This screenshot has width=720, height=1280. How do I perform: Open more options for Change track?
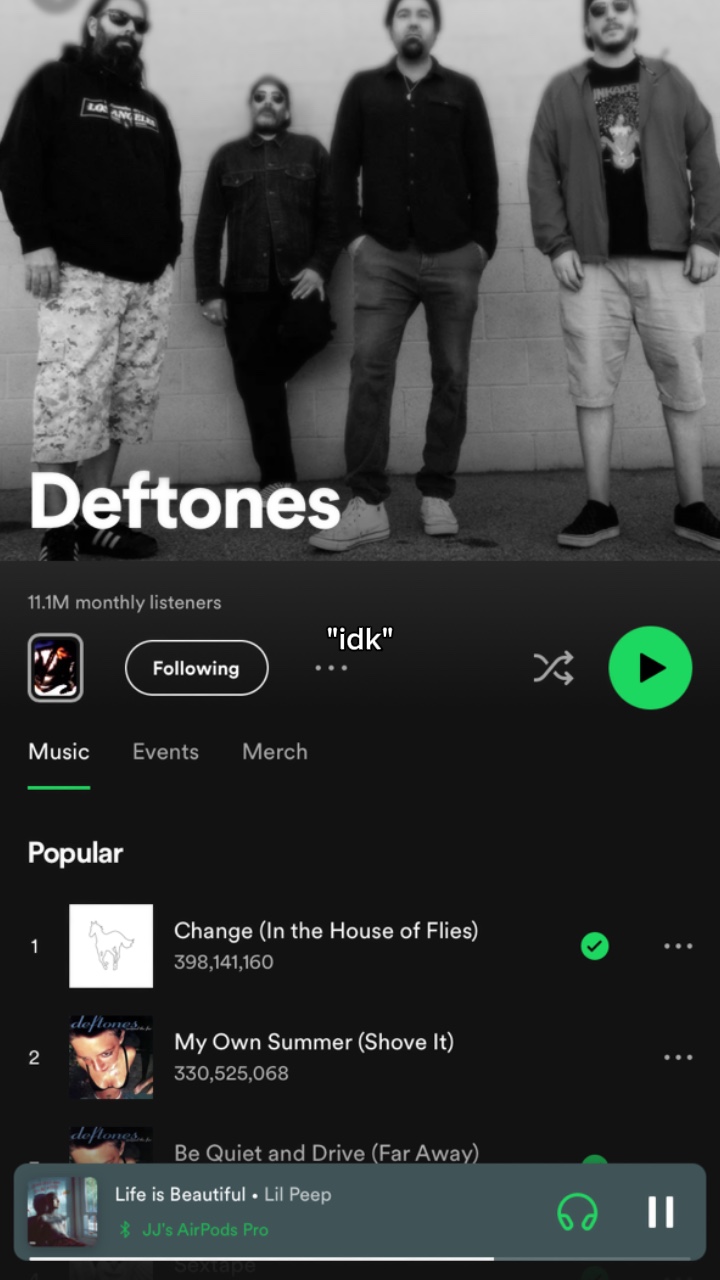(678, 946)
